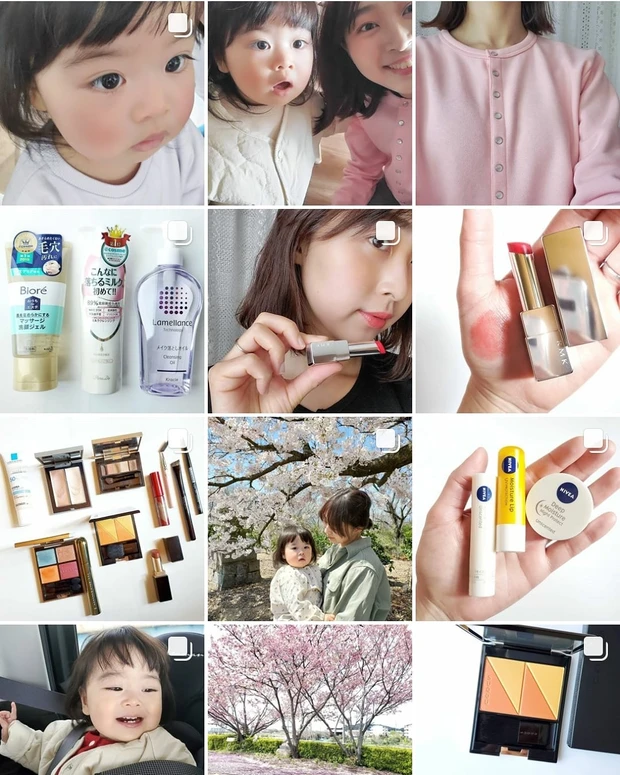Image resolution: width=620 pixels, height=775 pixels.
Task: Open the cherry blossom mom and child post
Action: [x=309, y=518]
